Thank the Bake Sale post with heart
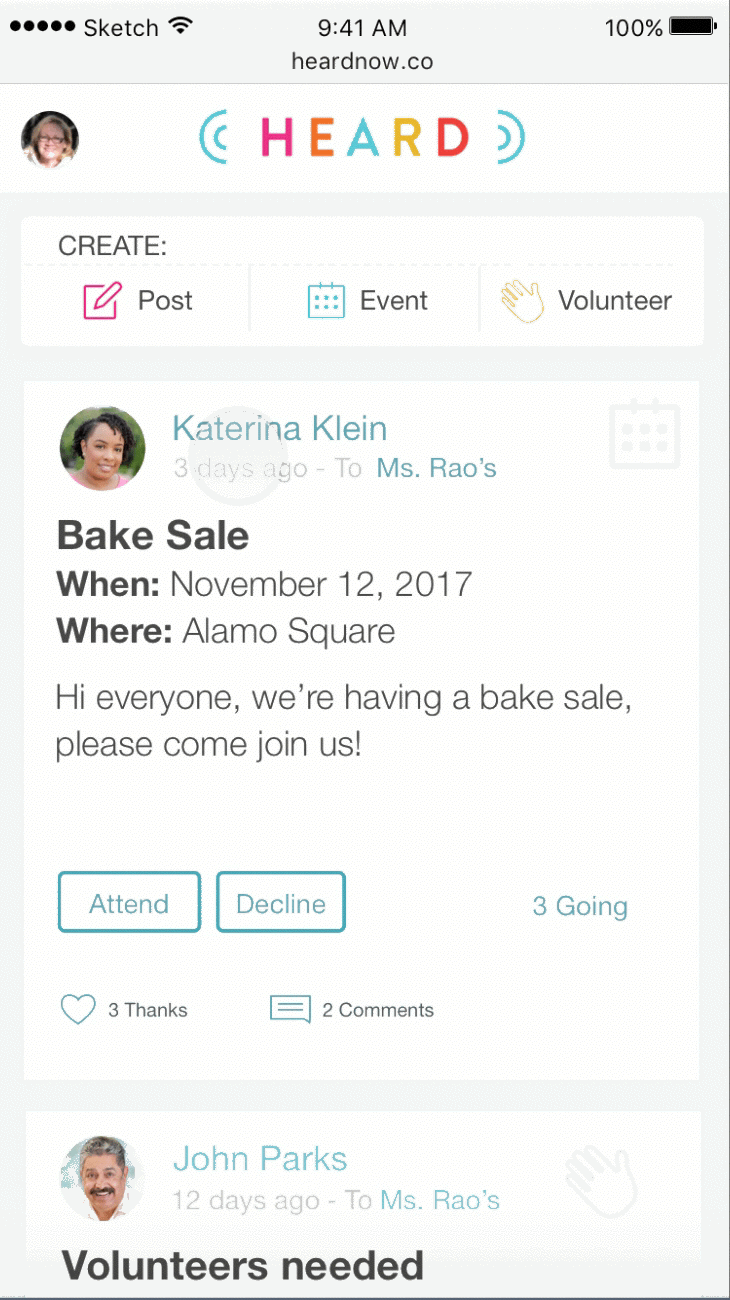This screenshot has height=1300, width=730. coord(78,1010)
